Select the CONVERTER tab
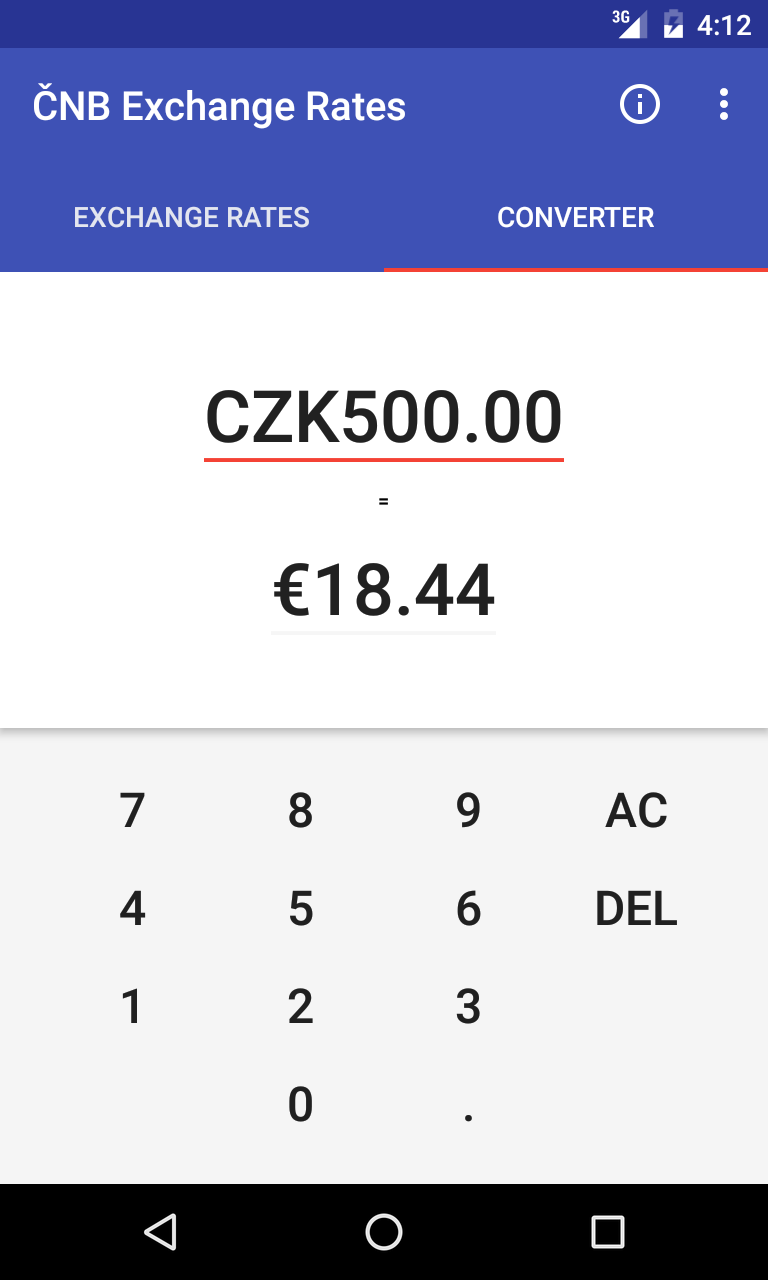768x1280 pixels. (x=576, y=217)
